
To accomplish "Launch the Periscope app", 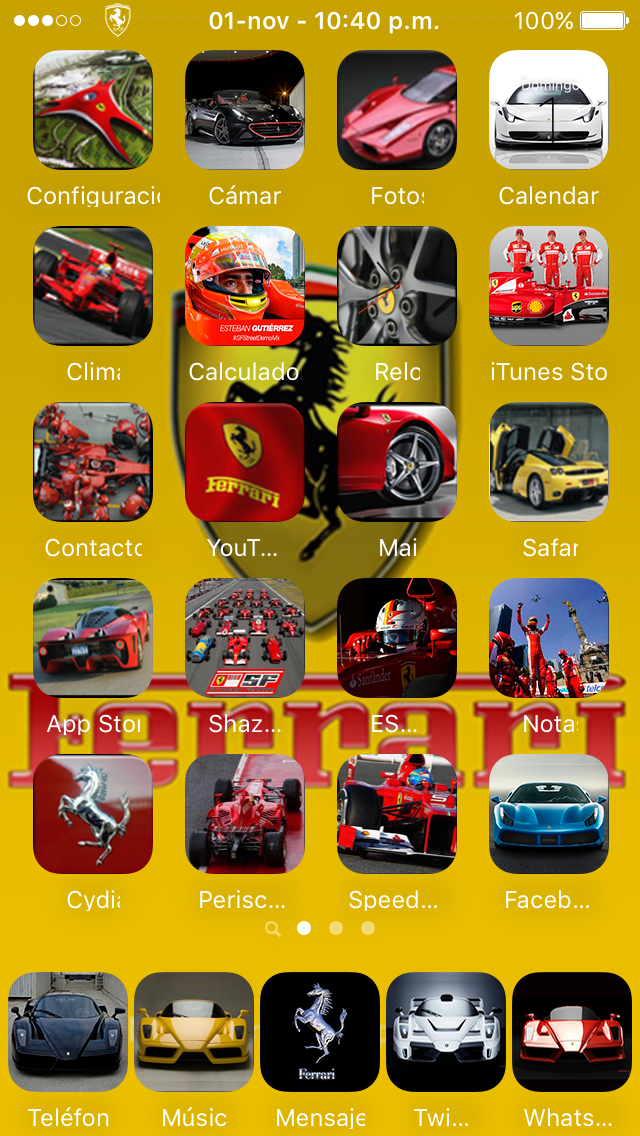I will click(x=244, y=814).
